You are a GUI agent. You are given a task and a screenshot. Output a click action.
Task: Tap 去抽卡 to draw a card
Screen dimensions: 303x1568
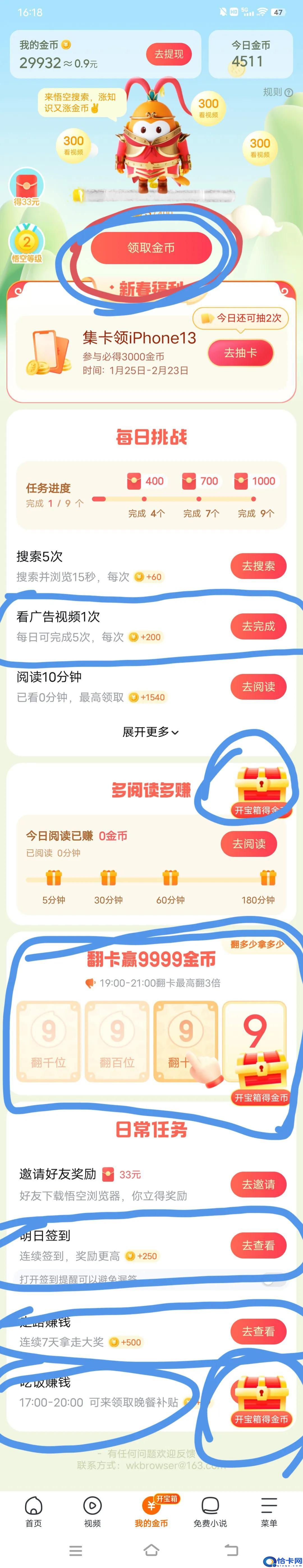[240, 352]
